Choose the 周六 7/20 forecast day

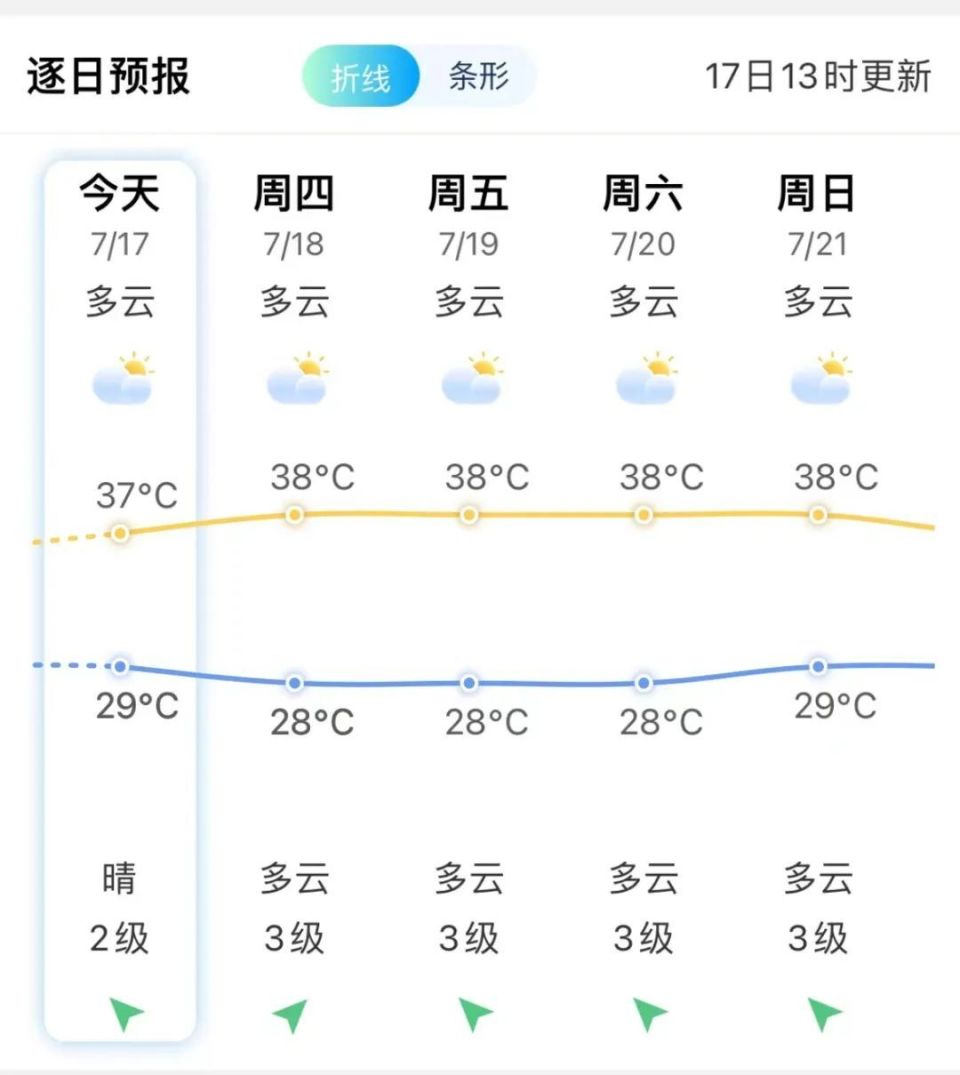(x=643, y=215)
